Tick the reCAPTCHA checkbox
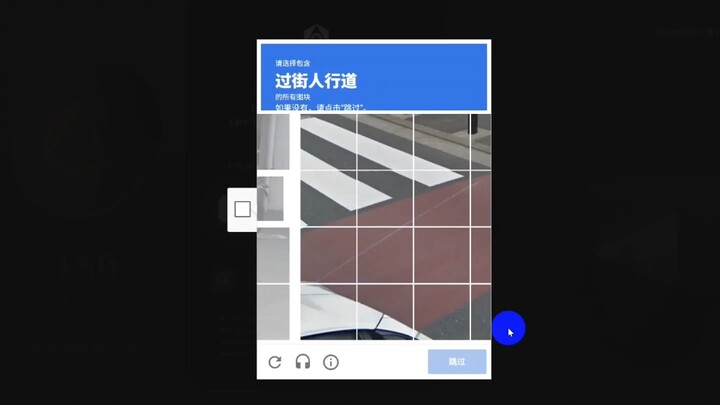The height and width of the screenshot is (405, 720). pos(242,209)
